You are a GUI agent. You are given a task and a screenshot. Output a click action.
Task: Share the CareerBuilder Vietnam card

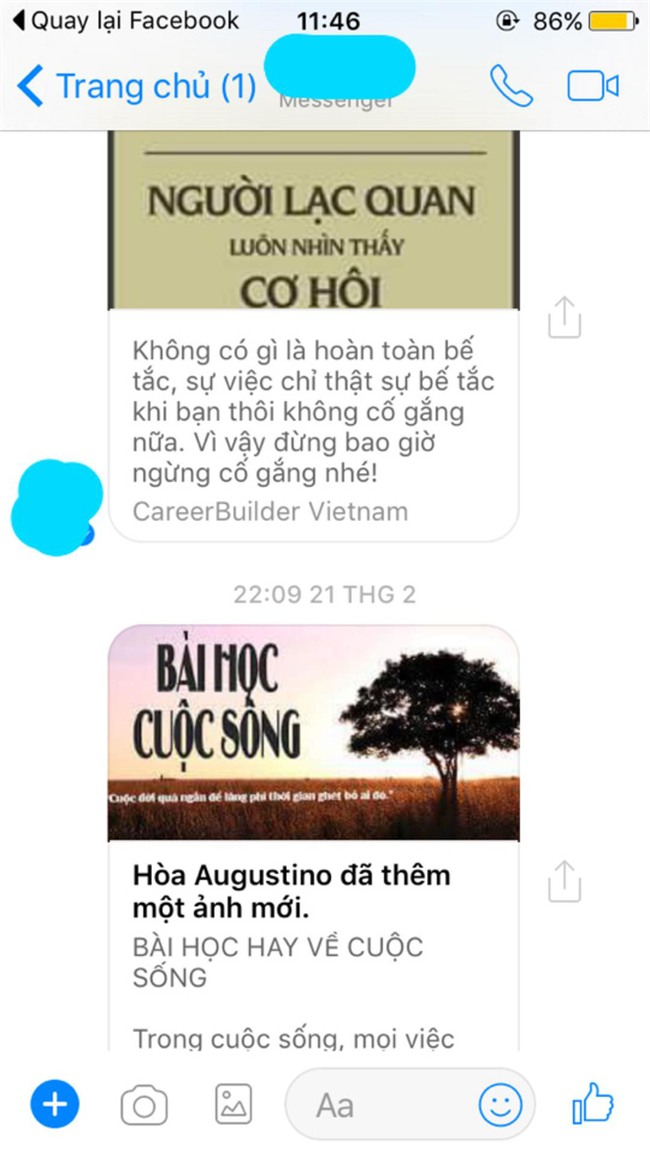click(x=564, y=317)
